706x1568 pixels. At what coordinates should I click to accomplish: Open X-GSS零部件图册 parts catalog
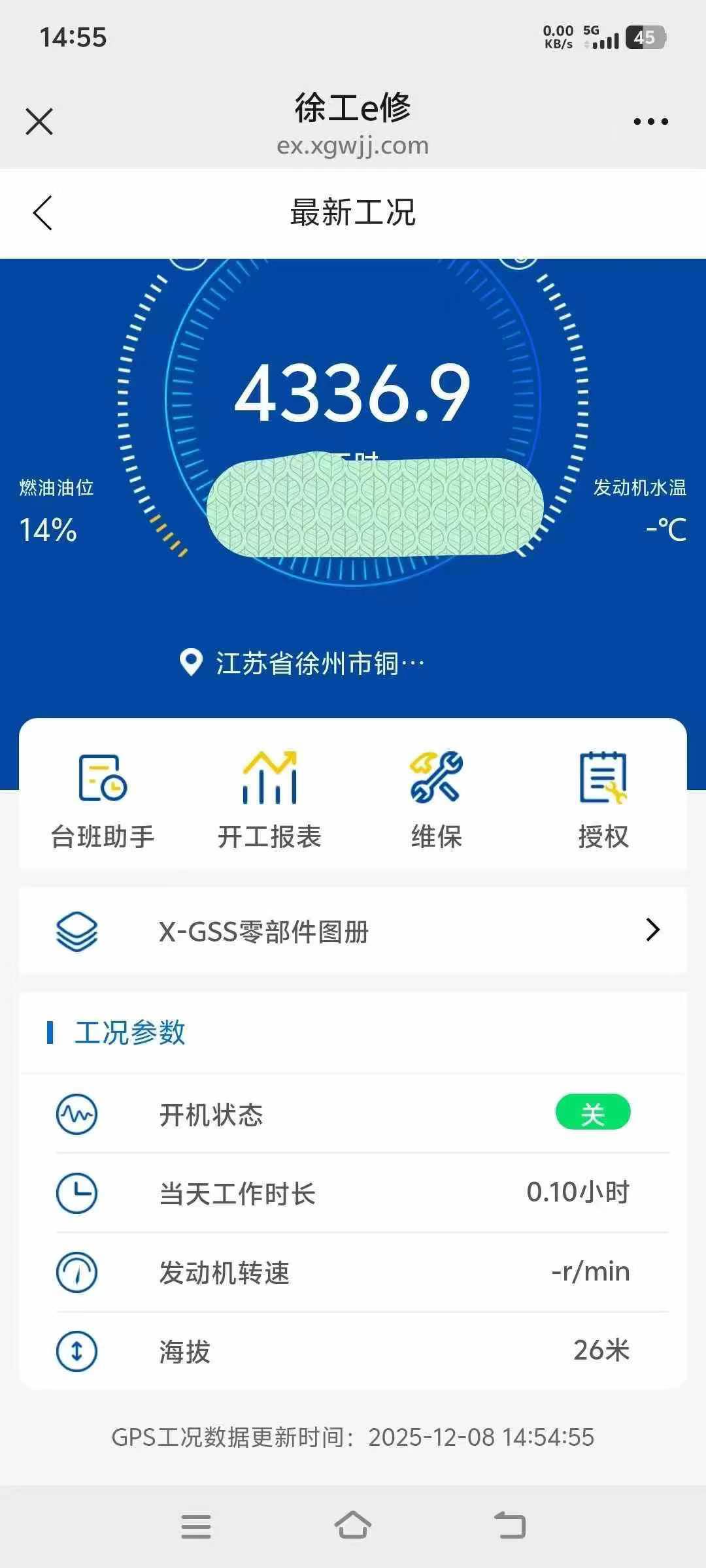pyautogui.click(x=353, y=931)
